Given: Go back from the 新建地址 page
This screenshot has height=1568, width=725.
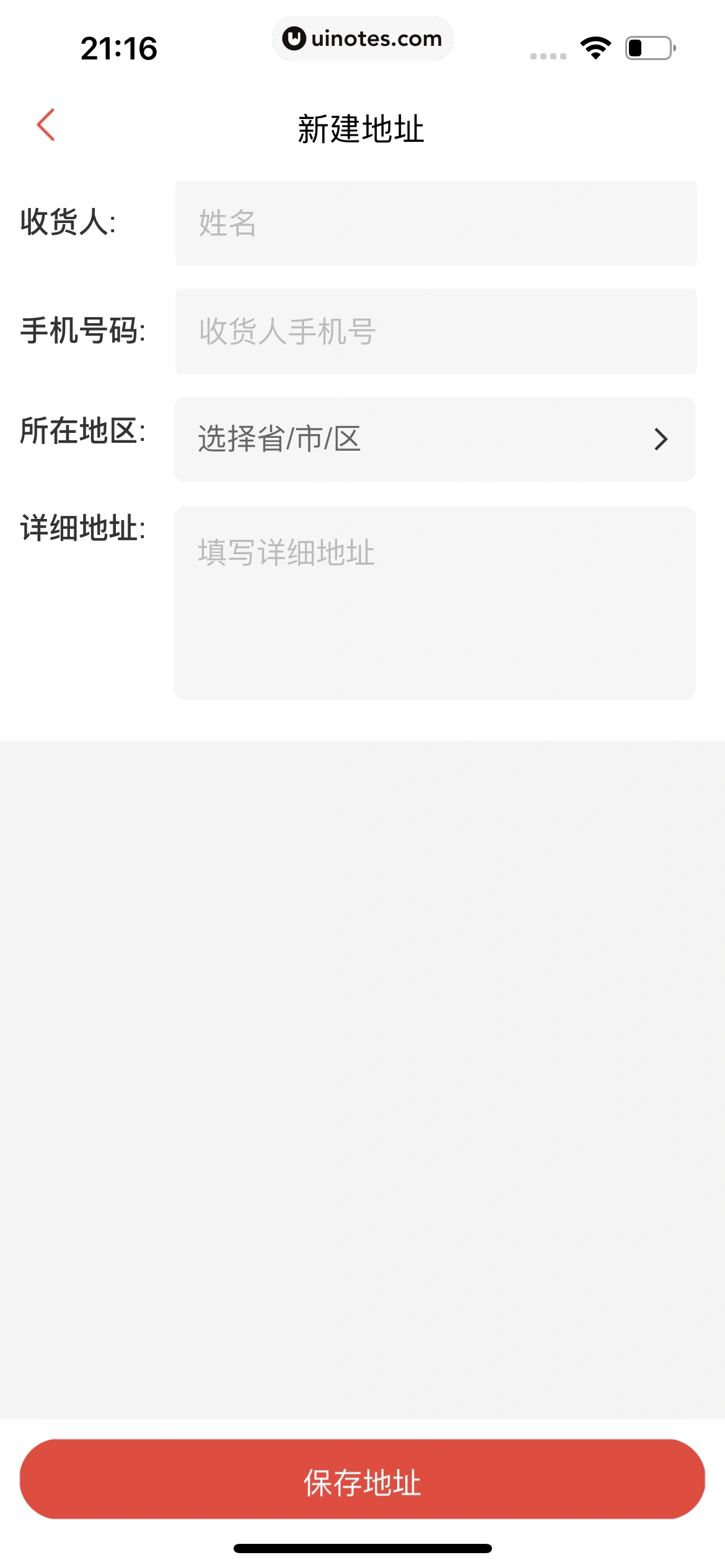Looking at the screenshot, I should click(46, 126).
